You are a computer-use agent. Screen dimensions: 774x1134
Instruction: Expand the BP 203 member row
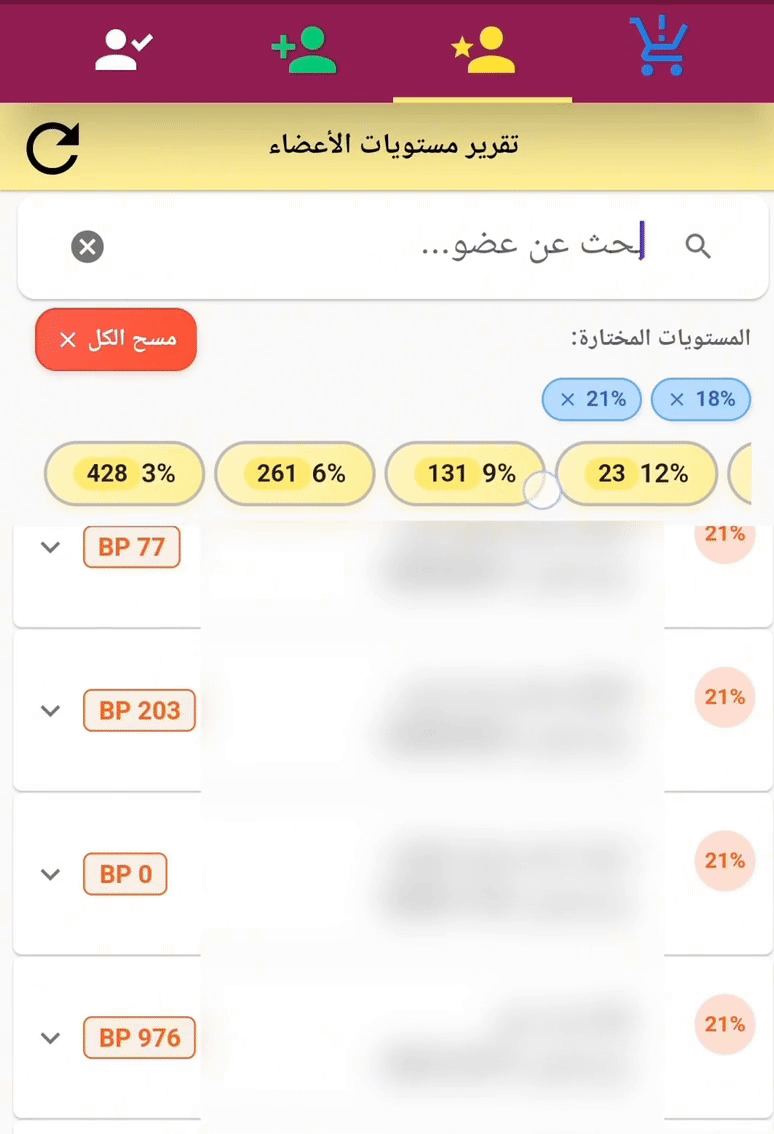tap(50, 710)
